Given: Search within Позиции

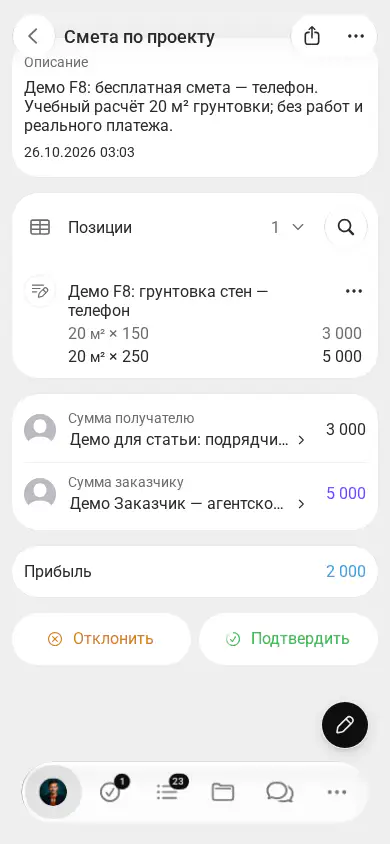Looking at the screenshot, I should click(346, 227).
